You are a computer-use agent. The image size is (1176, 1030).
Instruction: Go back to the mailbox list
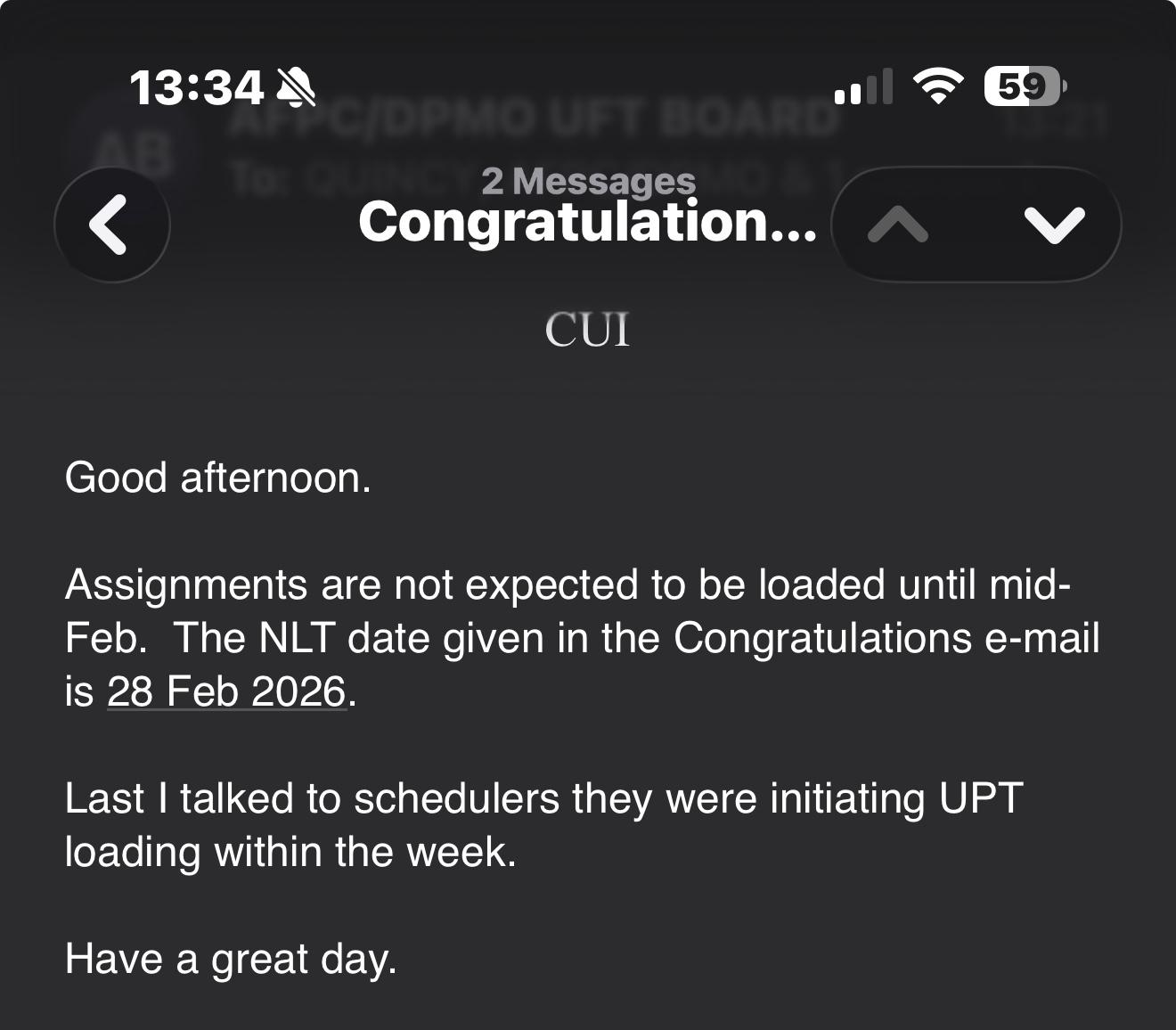click(111, 225)
